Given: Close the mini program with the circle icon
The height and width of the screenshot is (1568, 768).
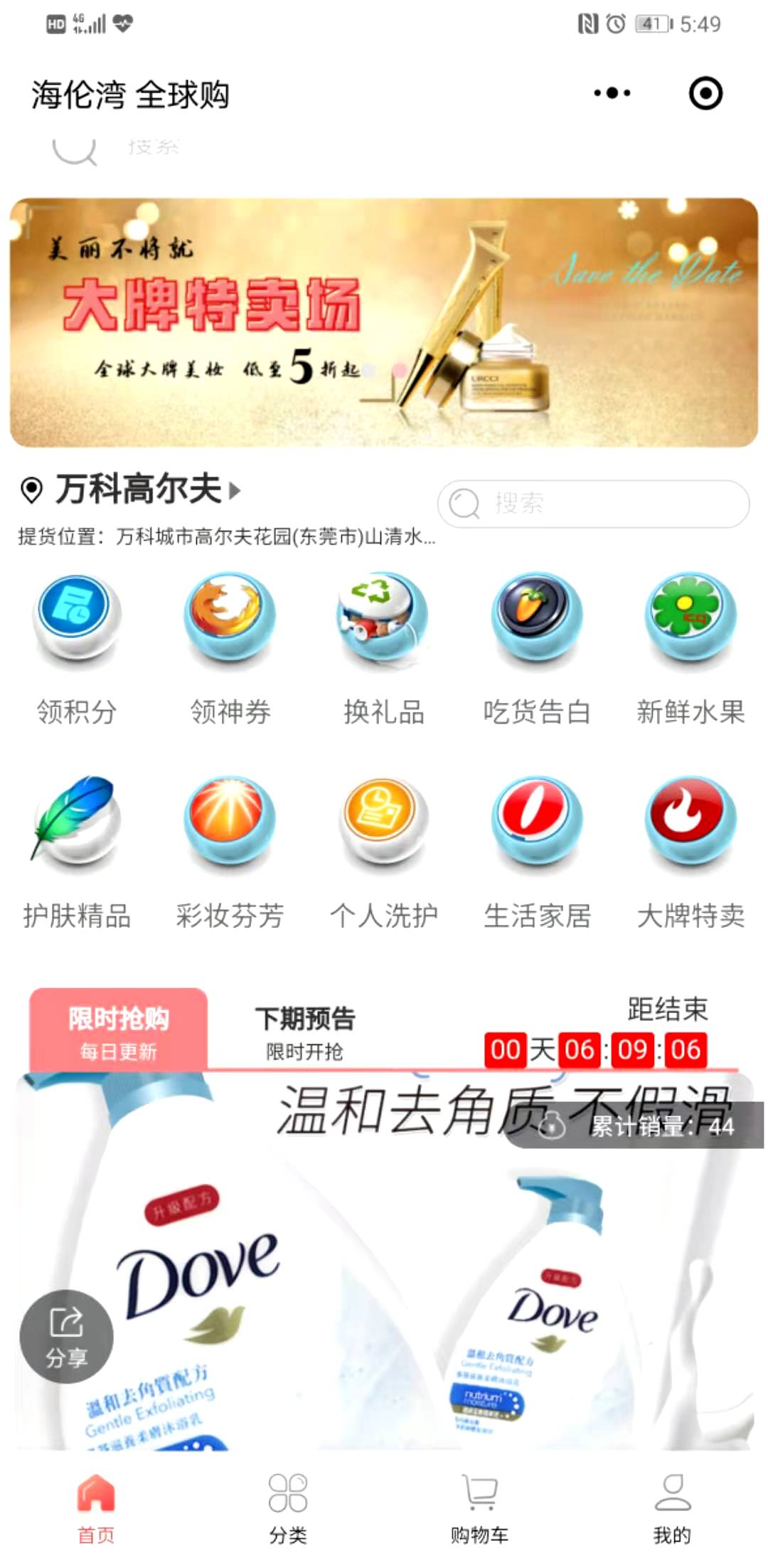Looking at the screenshot, I should tap(705, 93).
